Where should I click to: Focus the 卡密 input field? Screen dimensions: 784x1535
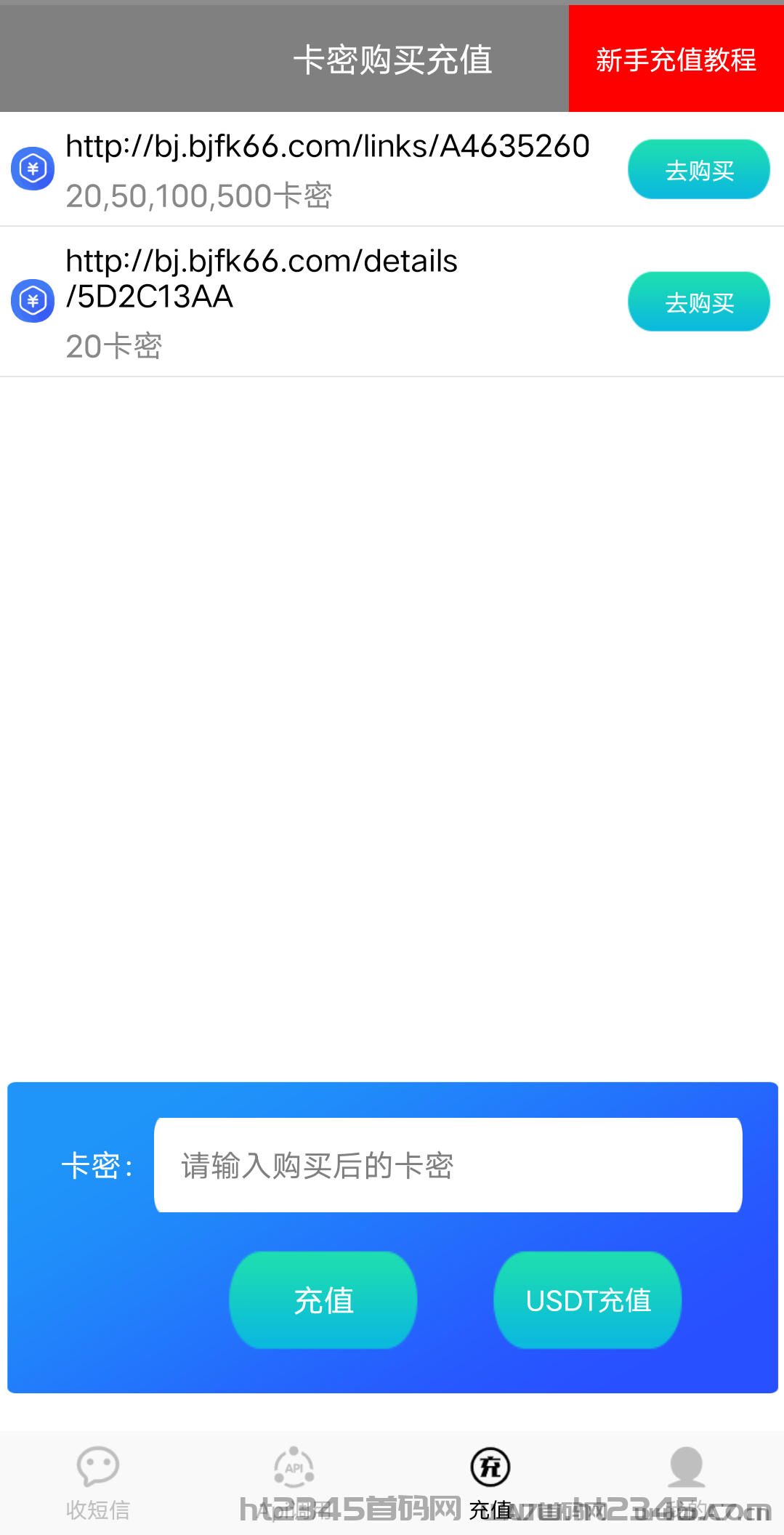coord(448,1165)
